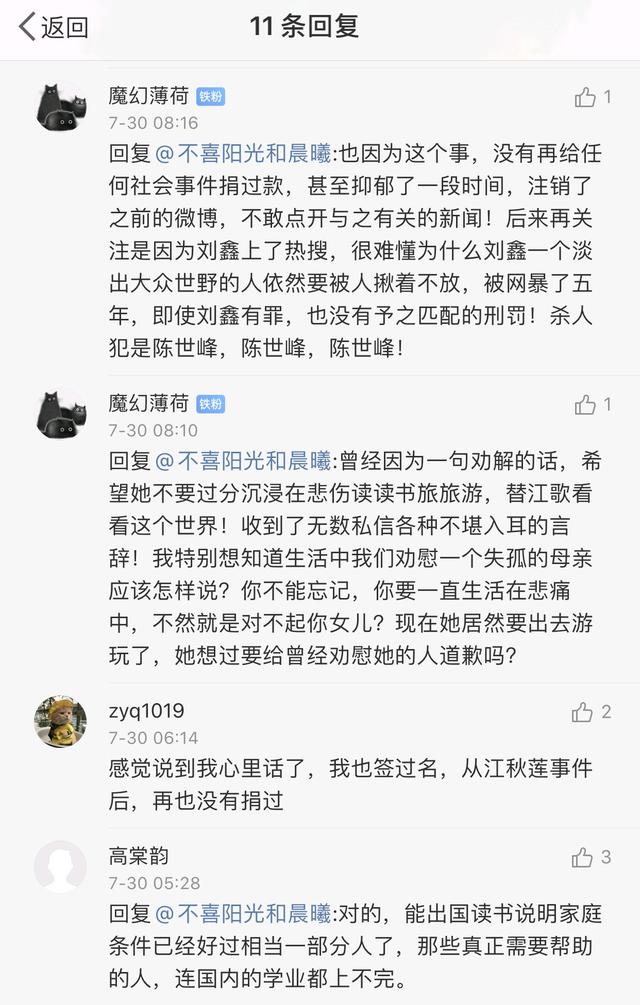Like zyq1019's comment

pyautogui.click(x=583, y=712)
